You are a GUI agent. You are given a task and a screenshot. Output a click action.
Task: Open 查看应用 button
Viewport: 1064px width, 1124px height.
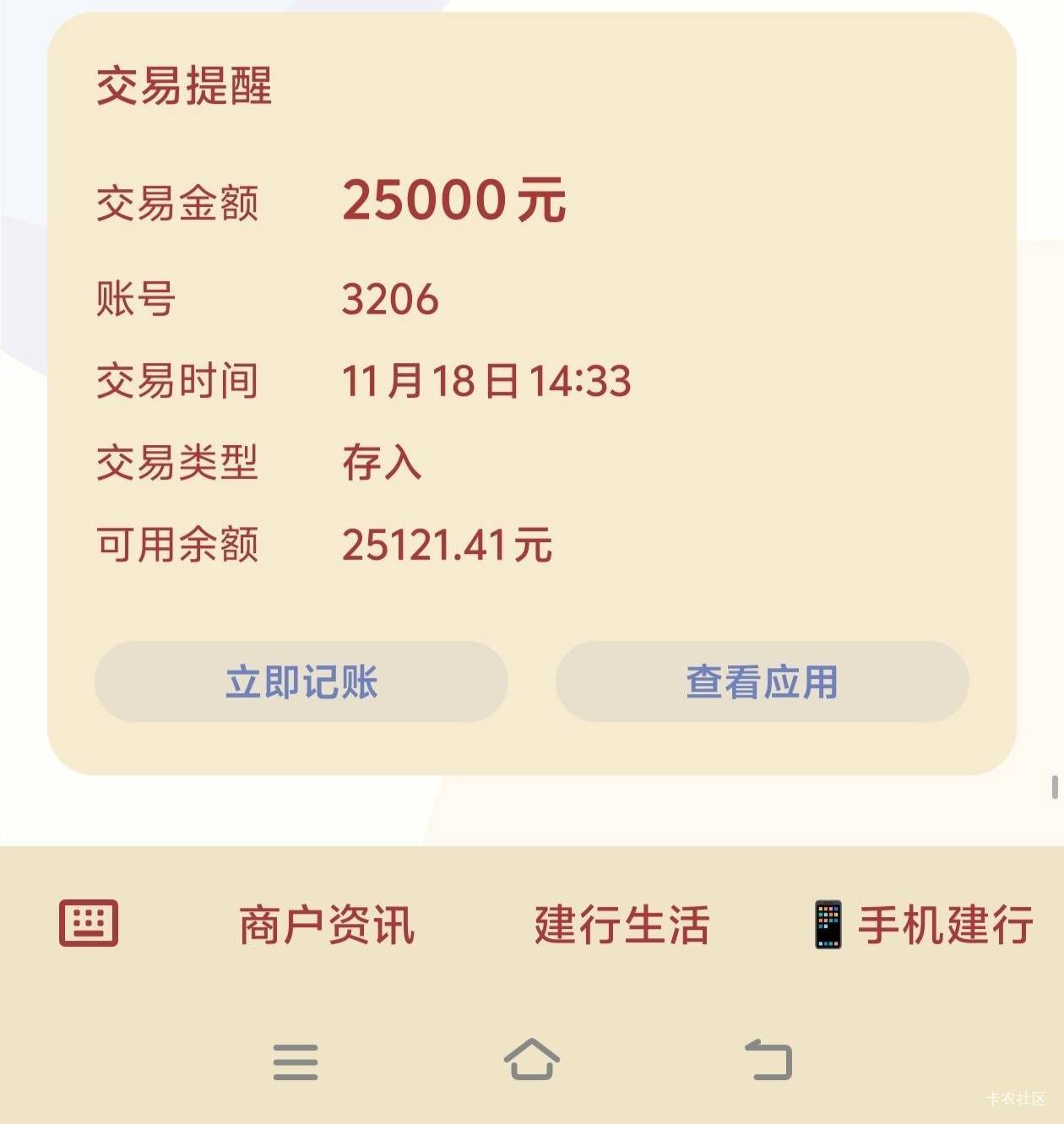point(762,681)
